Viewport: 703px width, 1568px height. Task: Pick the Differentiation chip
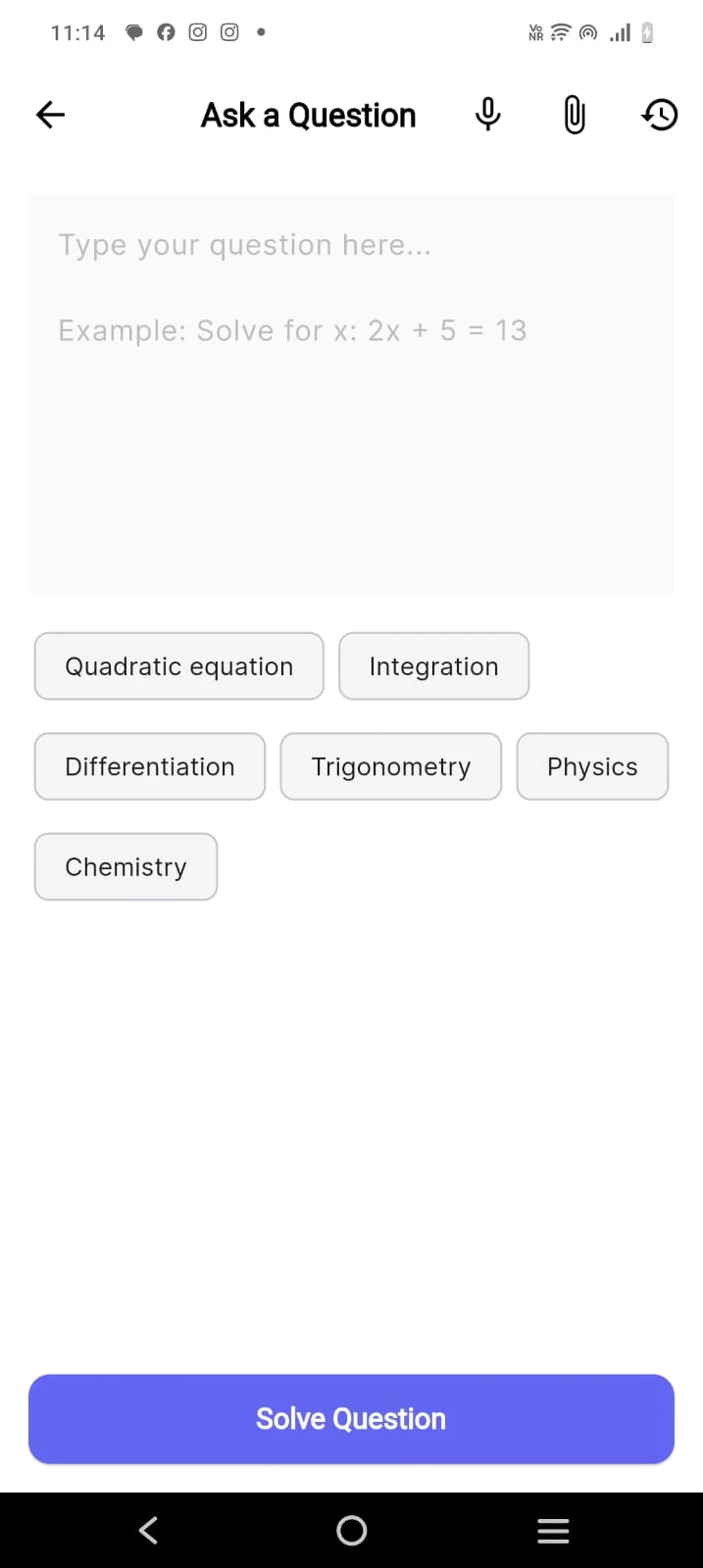(x=150, y=766)
